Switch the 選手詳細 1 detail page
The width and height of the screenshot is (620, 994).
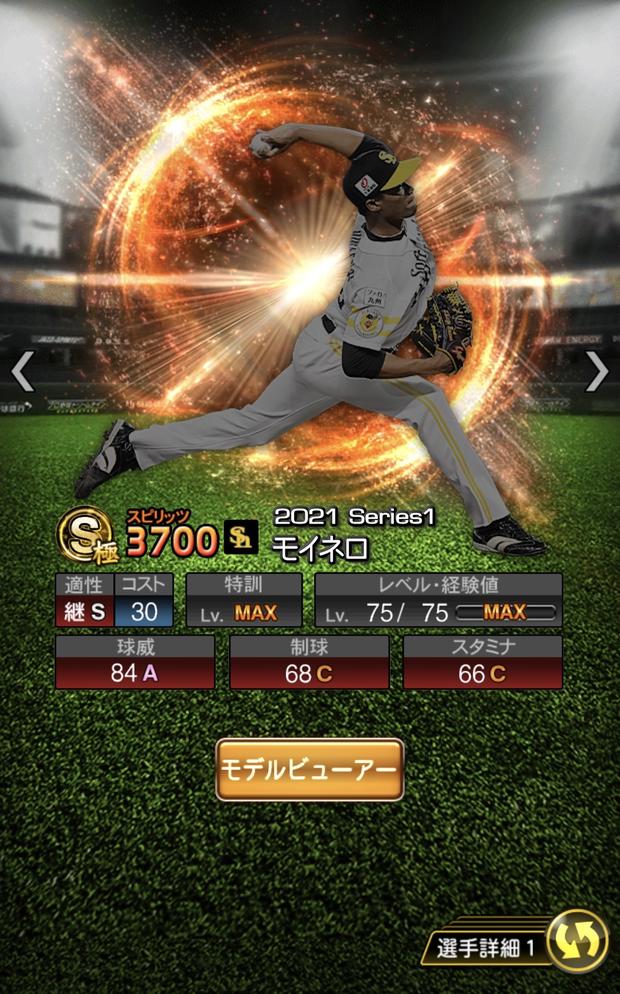578,941
